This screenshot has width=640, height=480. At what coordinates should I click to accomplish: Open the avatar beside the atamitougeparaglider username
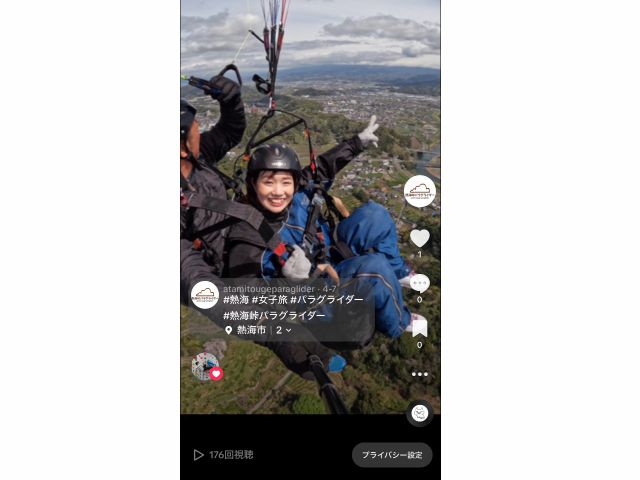coord(205,295)
